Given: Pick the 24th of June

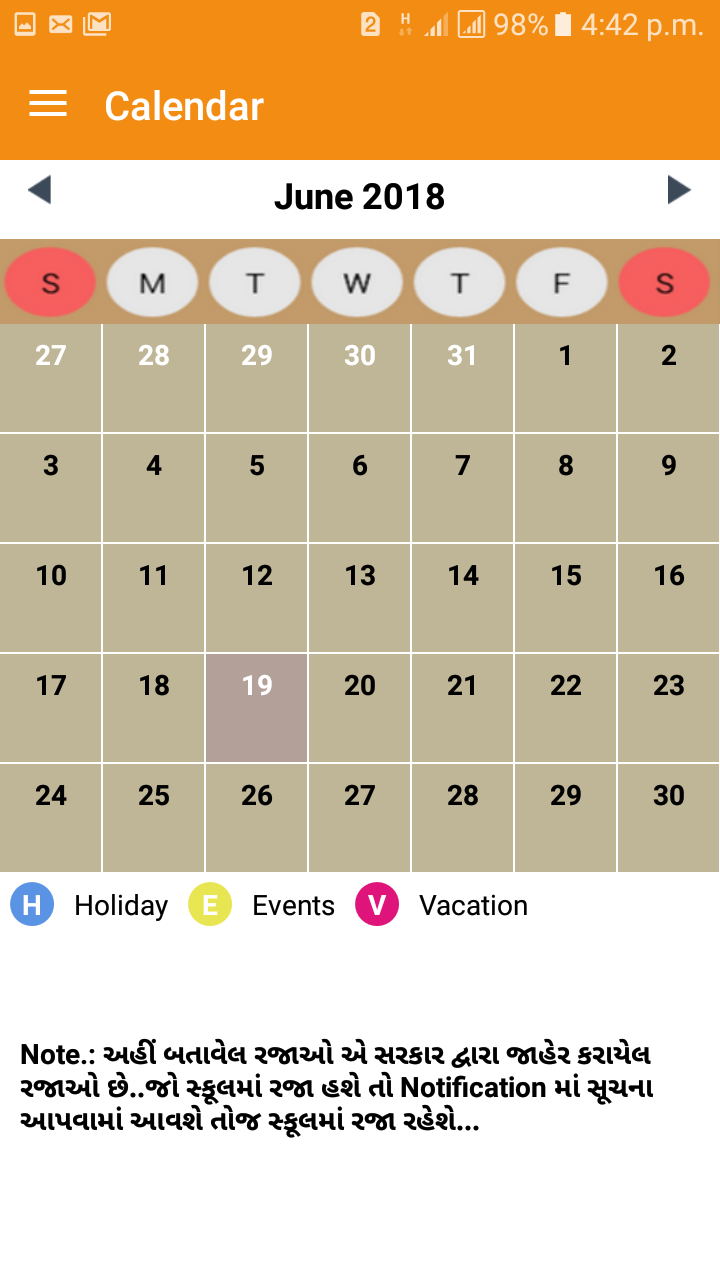Looking at the screenshot, I should pos(51,817).
